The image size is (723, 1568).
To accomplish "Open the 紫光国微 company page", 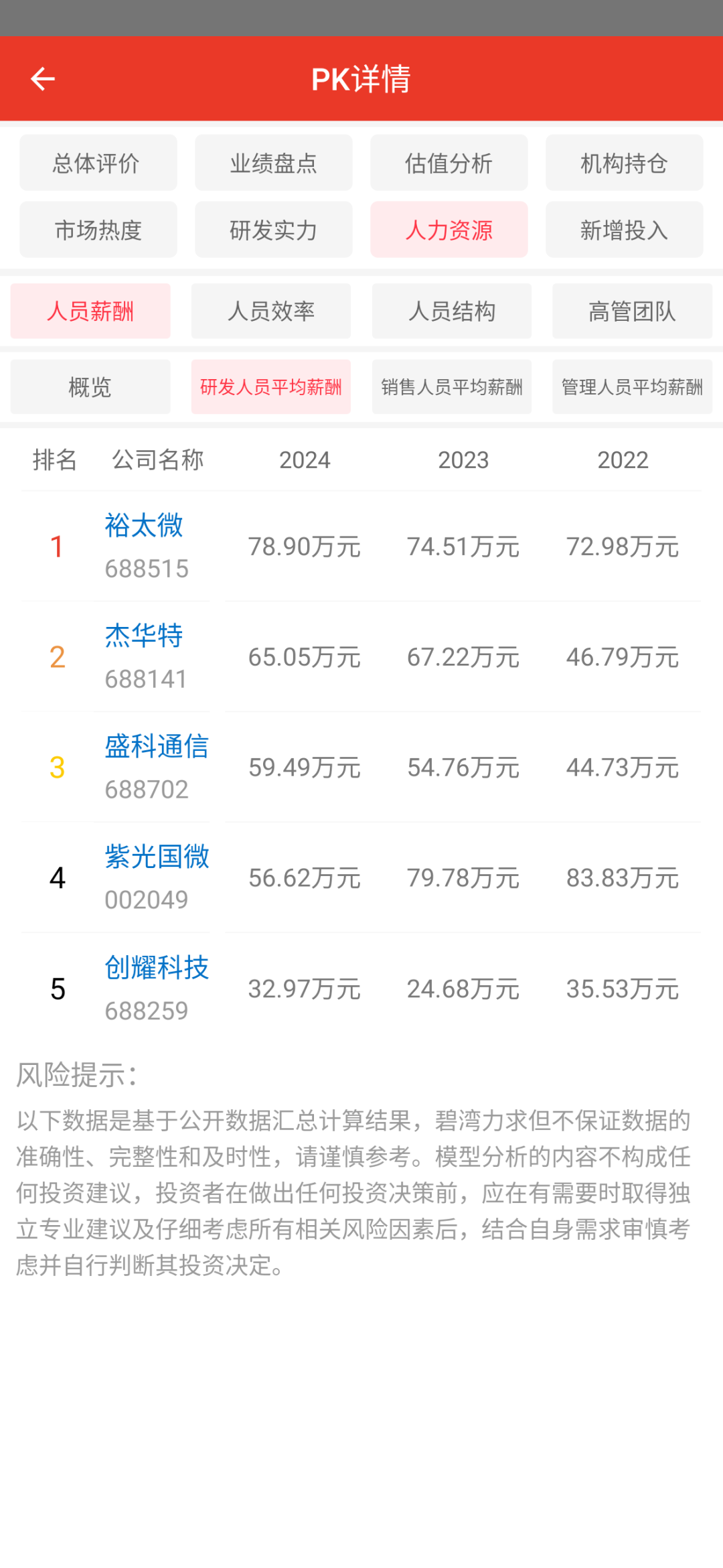I will pos(157,856).
